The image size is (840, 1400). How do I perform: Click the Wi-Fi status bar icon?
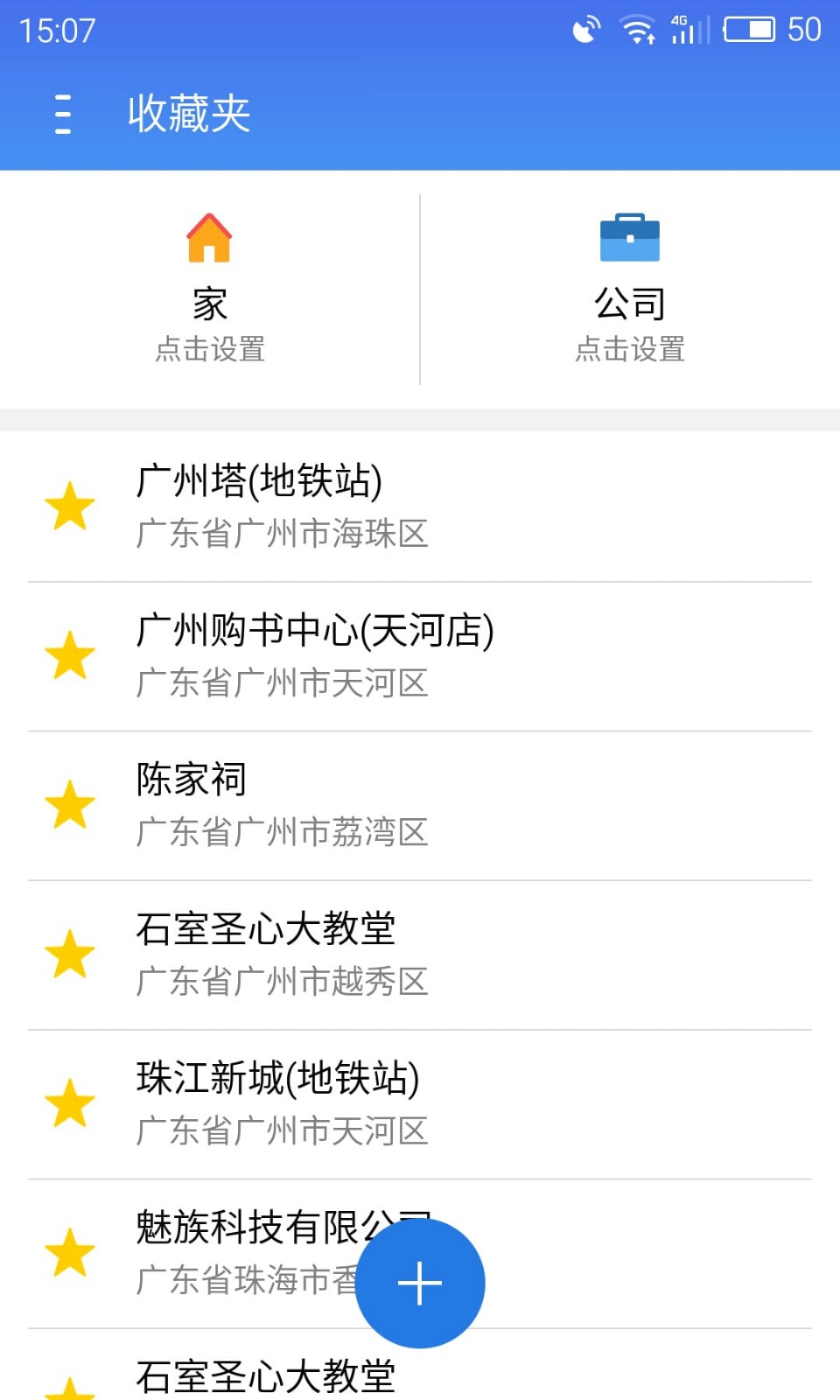click(638, 29)
